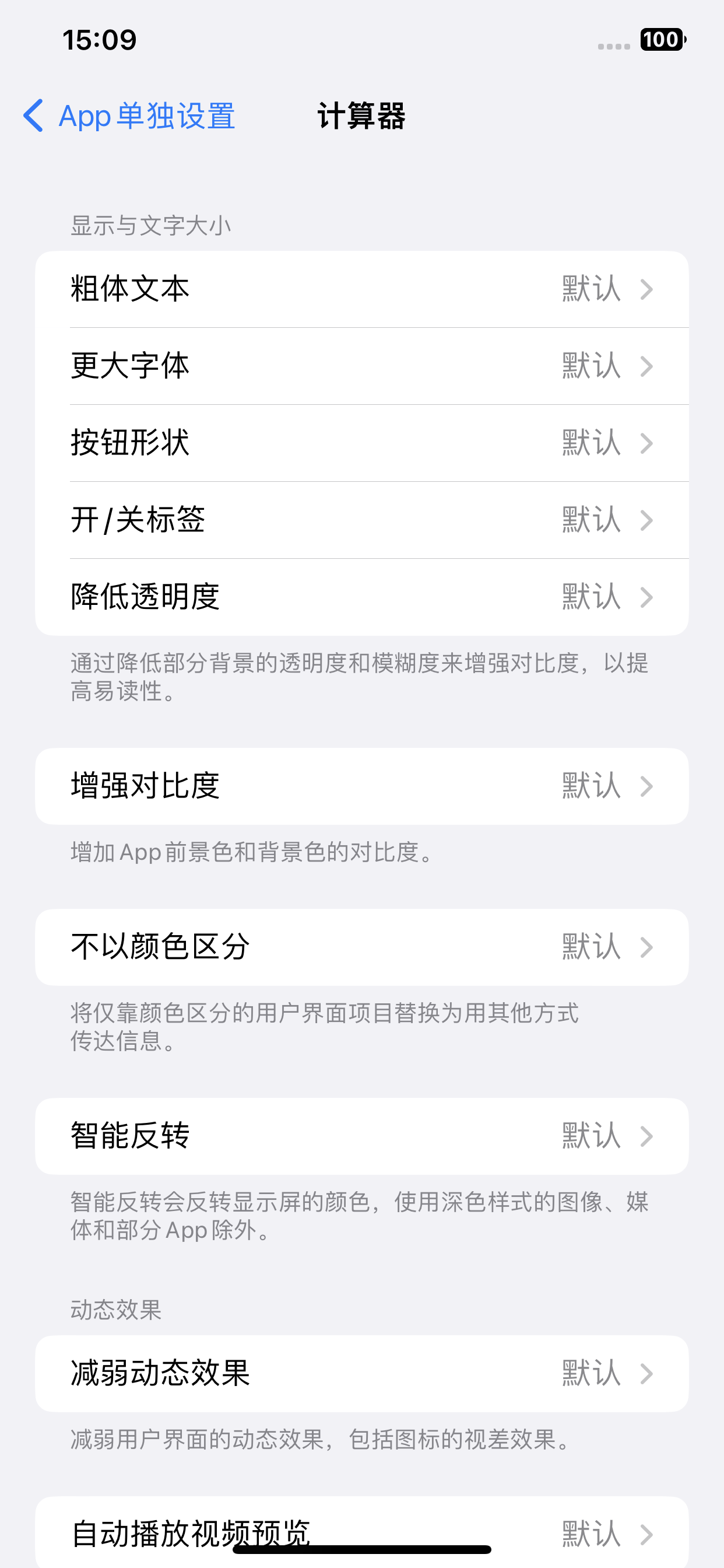Tap the 显示与文字大小 section header
Viewport: 724px width, 1568px height.
(x=150, y=225)
